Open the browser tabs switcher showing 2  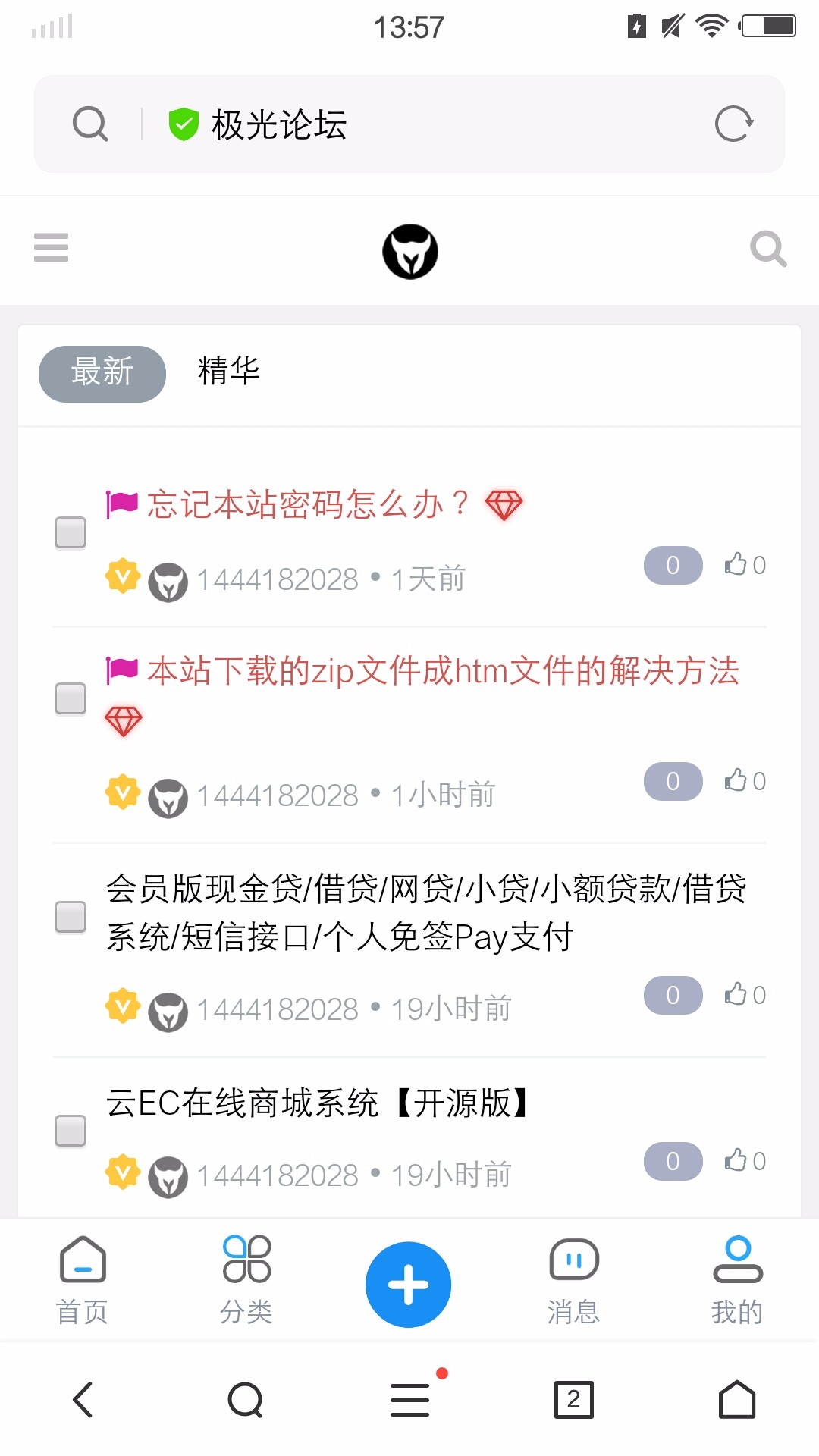tap(573, 1399)
